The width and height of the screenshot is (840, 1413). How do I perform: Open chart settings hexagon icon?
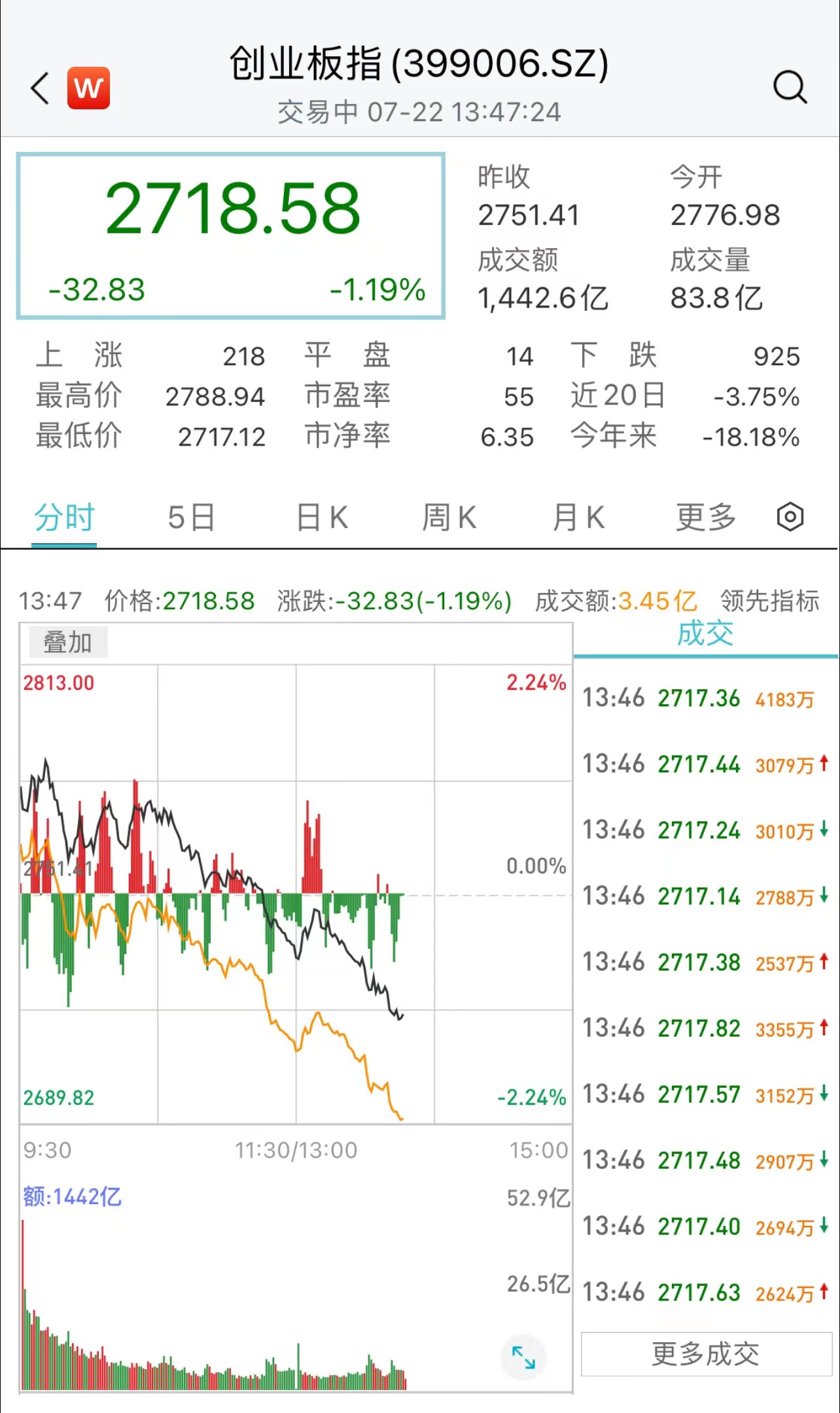(x=790, y=518)
